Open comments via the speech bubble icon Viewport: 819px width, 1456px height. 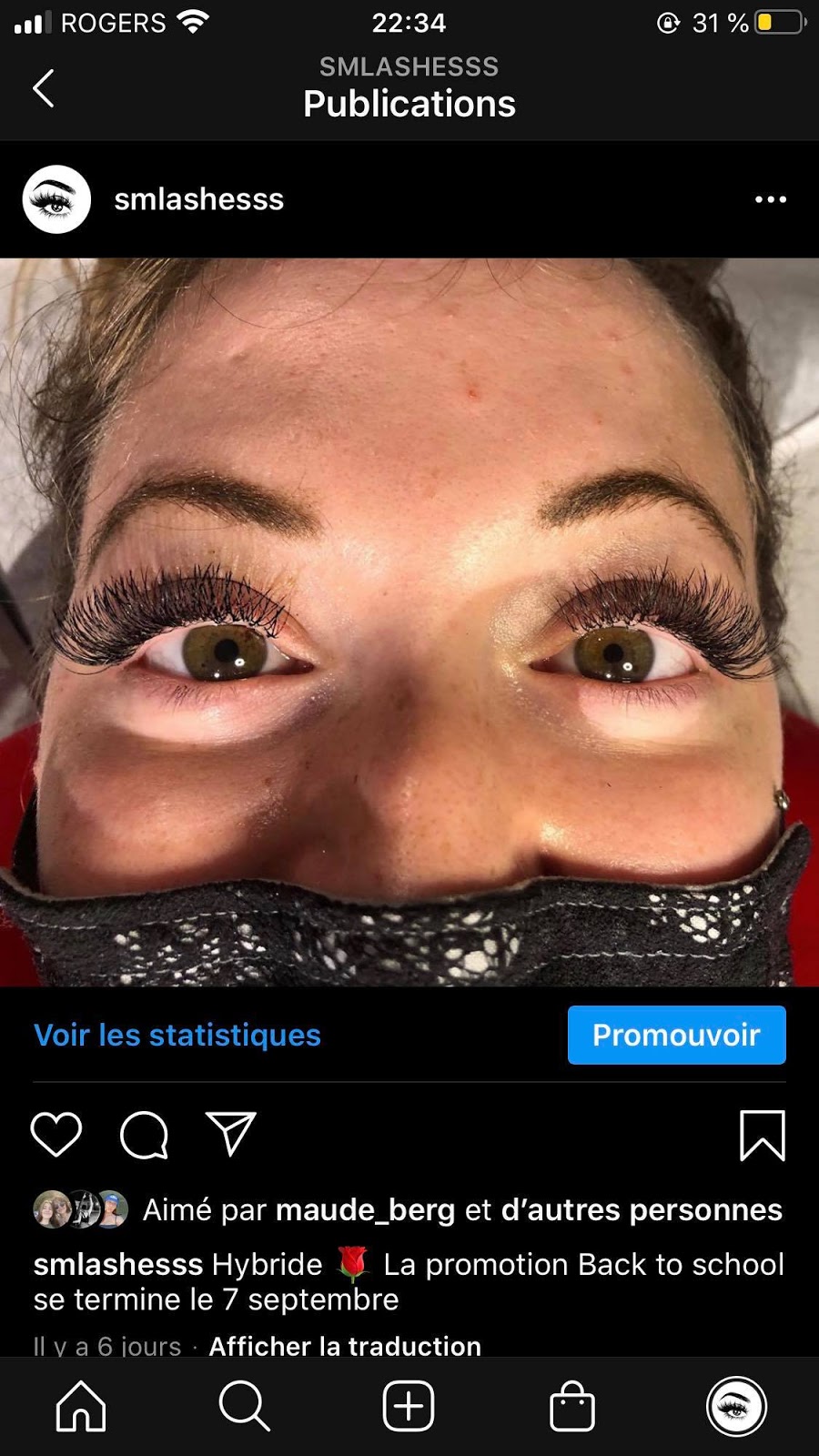pos(145,1135)
